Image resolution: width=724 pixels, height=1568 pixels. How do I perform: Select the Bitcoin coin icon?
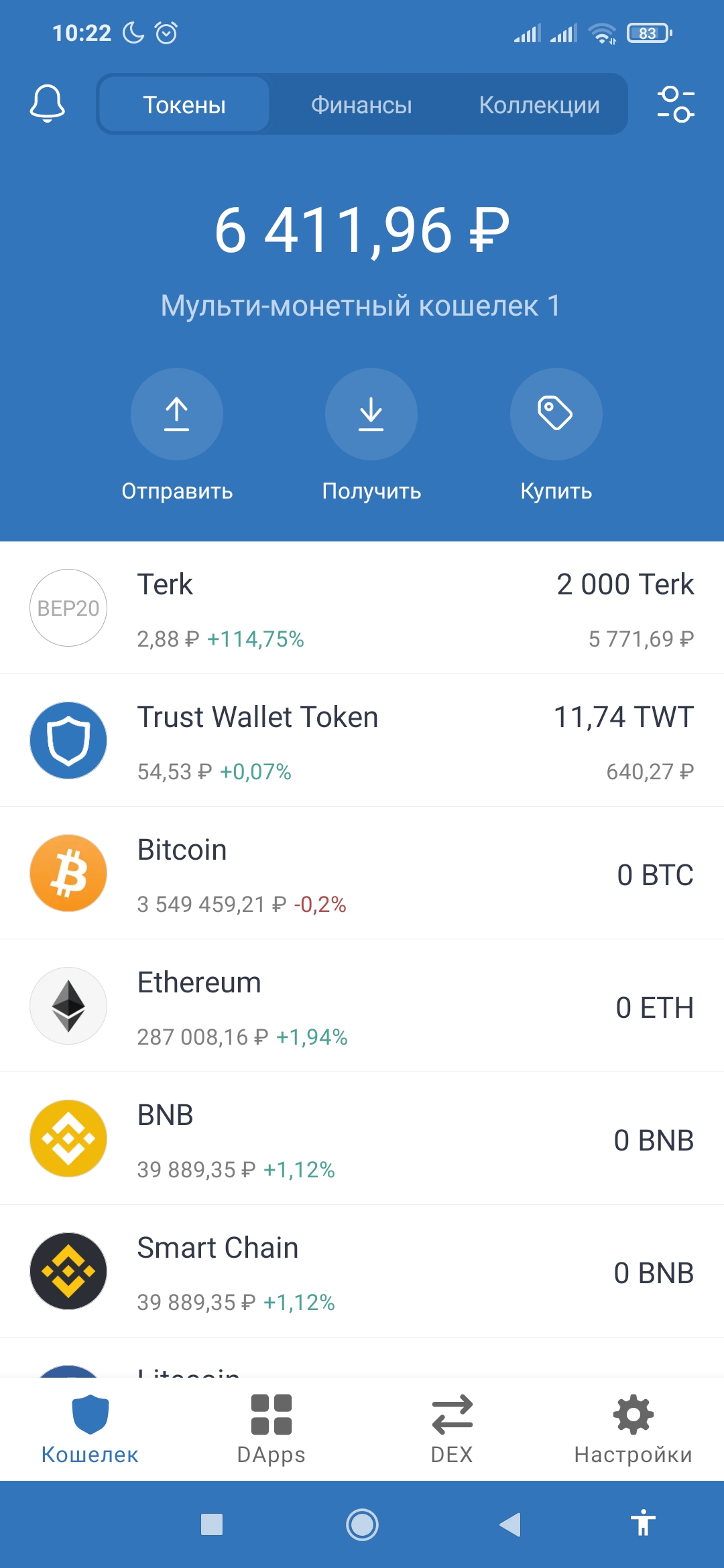coord(68,872)
